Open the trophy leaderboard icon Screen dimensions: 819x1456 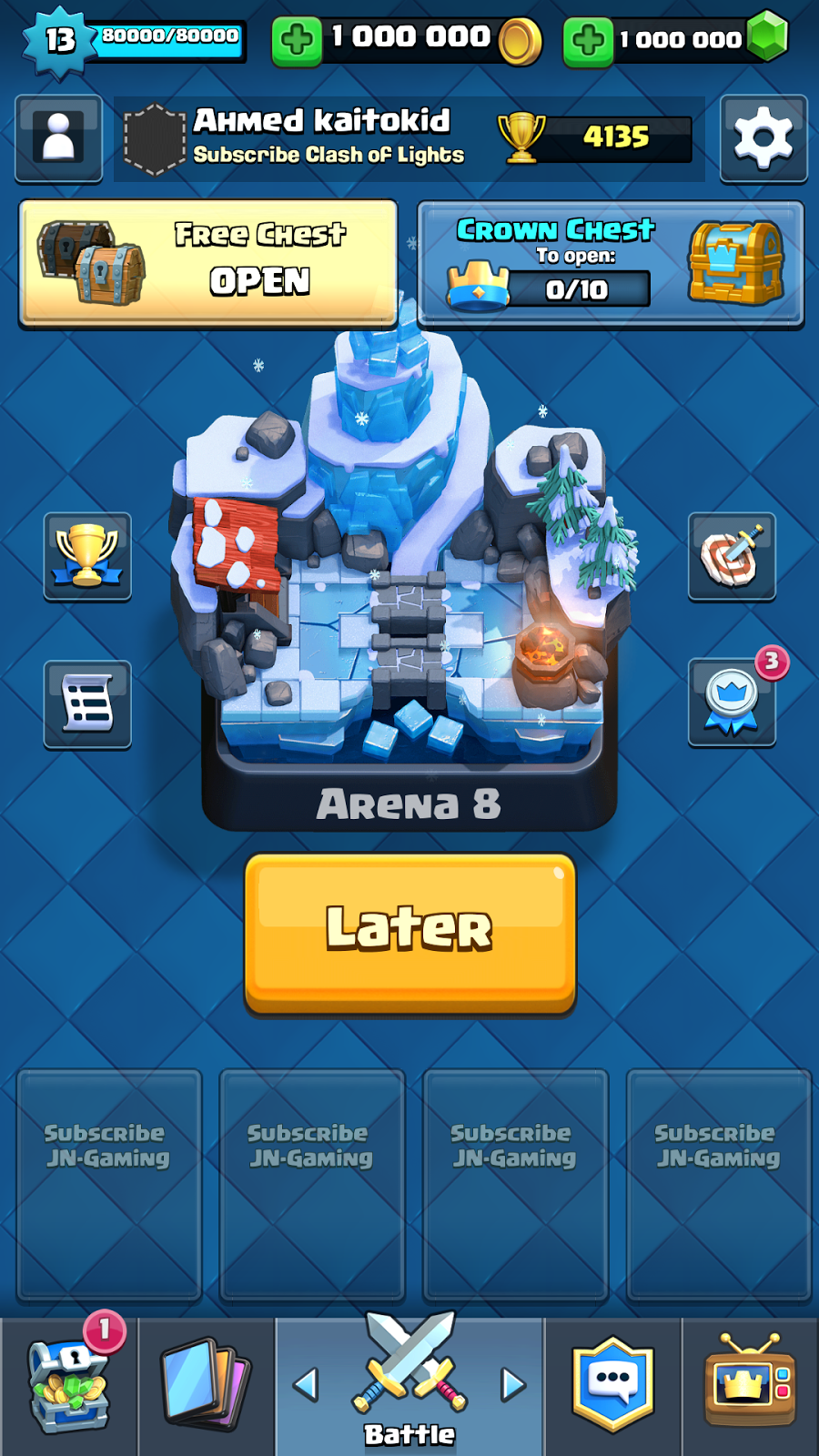click(x=87, y=556)
